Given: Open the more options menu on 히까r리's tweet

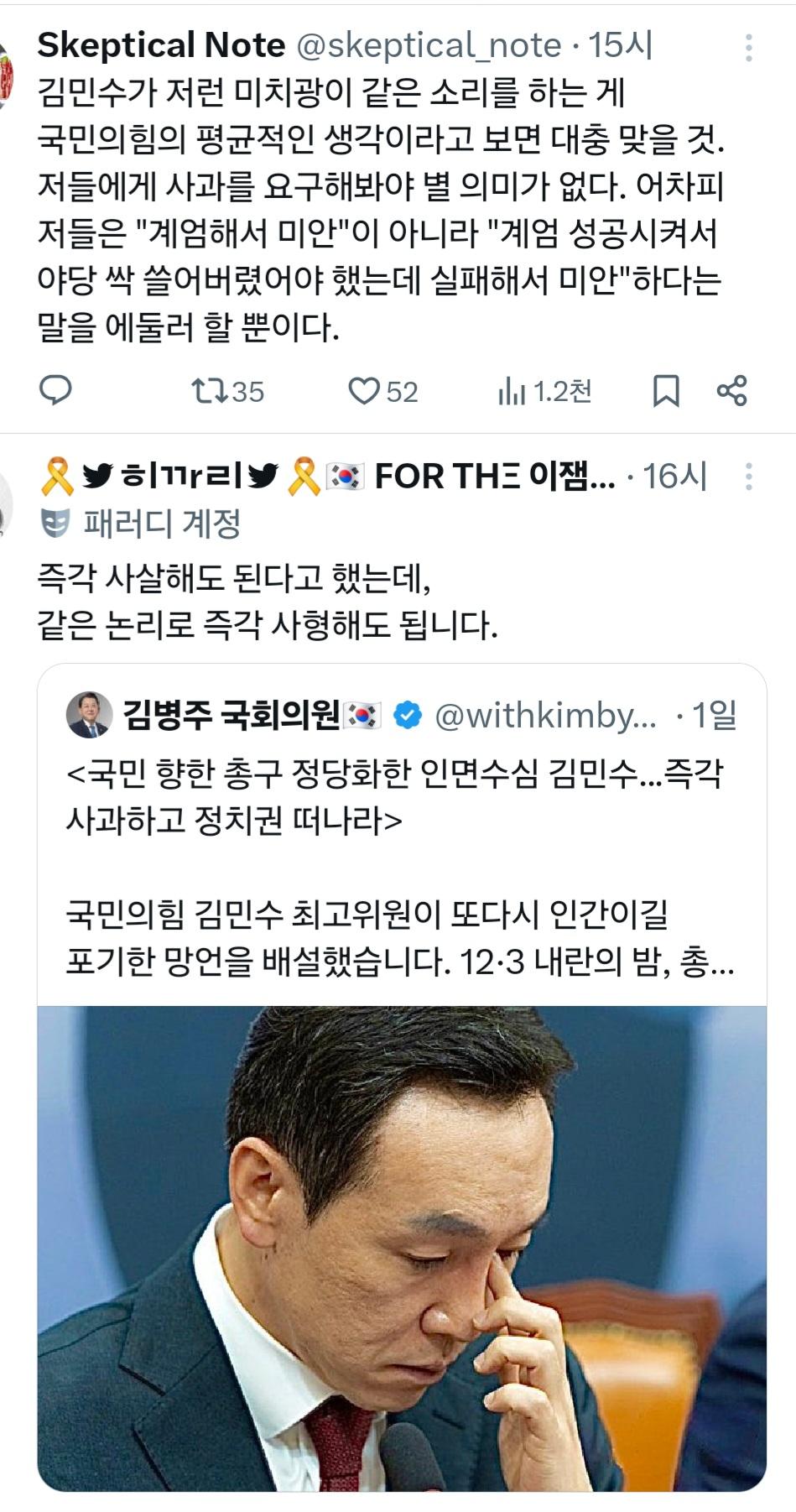Looking at the screenshot, I should click(749, 477).
